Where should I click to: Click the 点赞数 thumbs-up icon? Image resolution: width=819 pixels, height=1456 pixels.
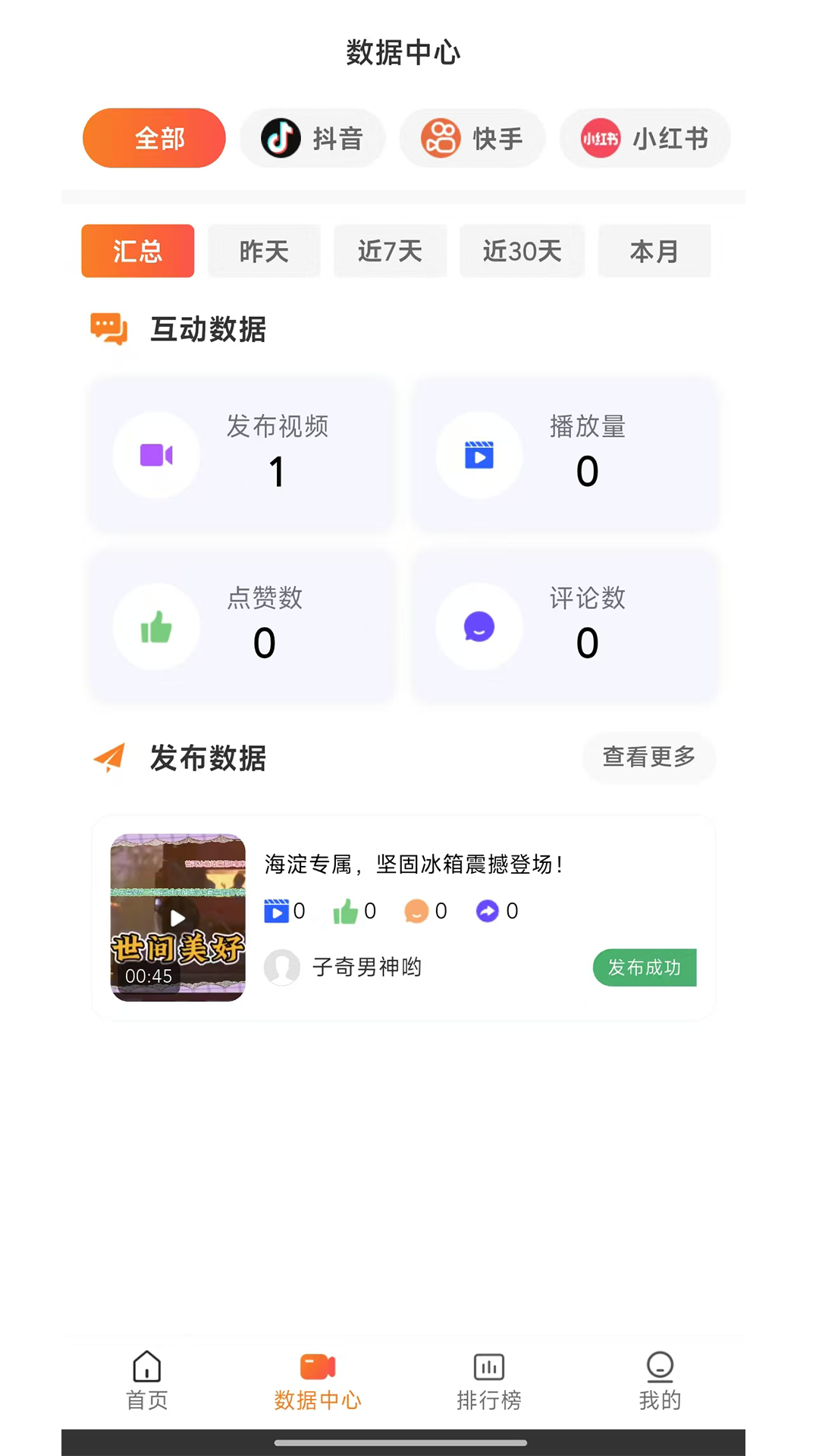(156, 627)
